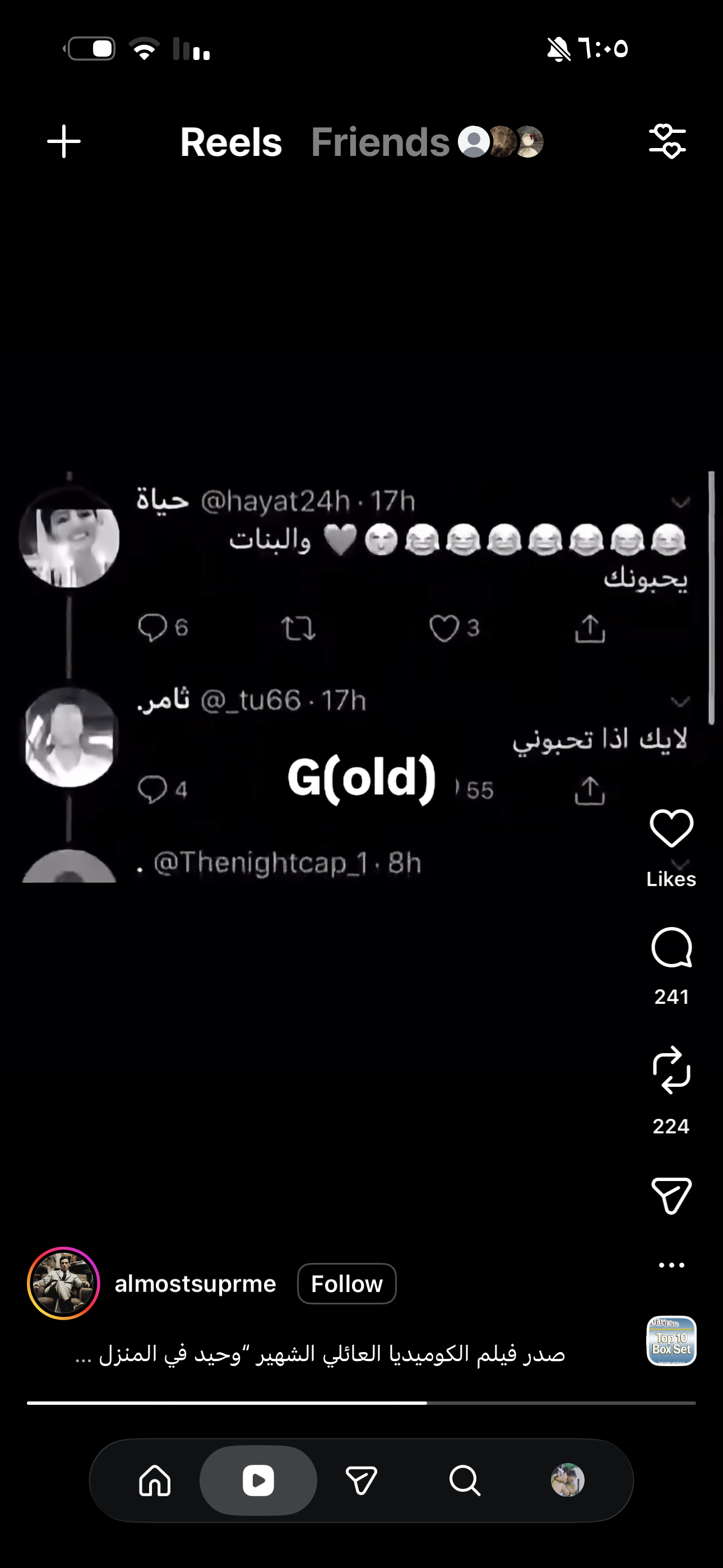The height and width of the screenshot is (1568, 723).
Task: Share this reel via send icon
Action: click(x=671, y=1196)
